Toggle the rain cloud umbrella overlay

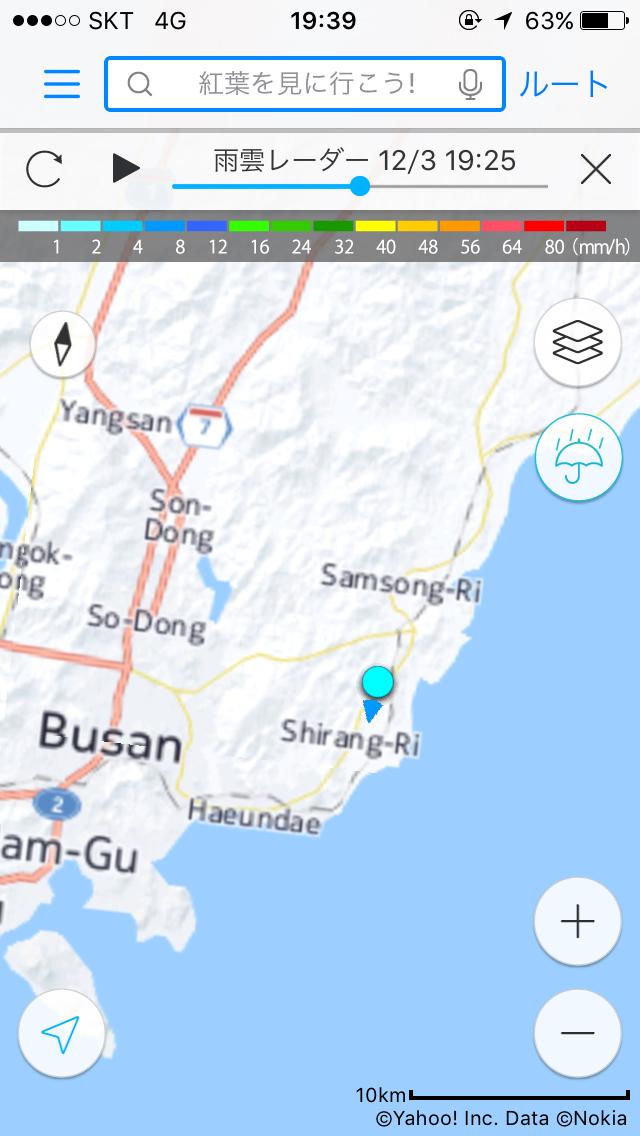click(x=578, y=456)
